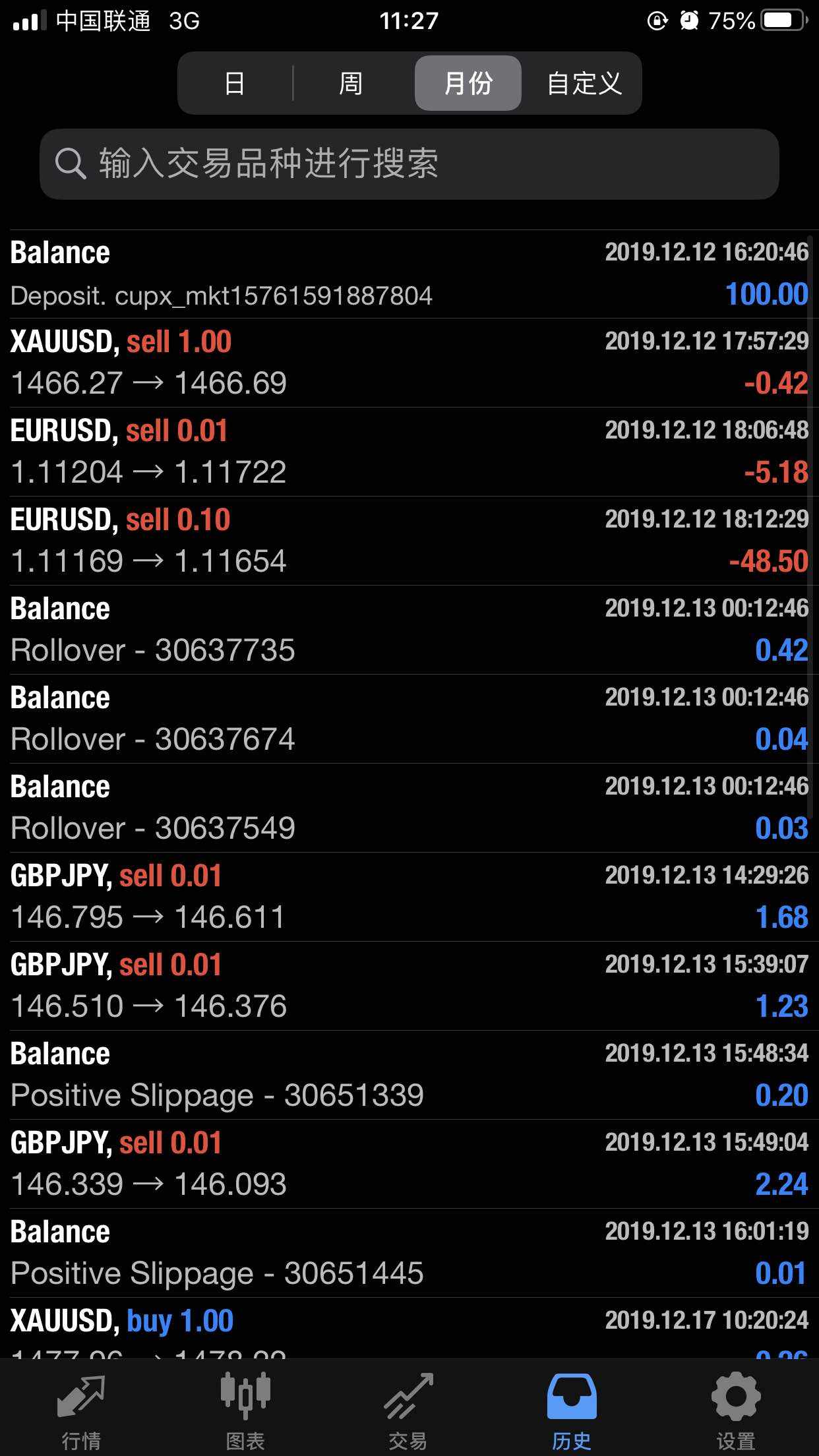Select the 月份 monthly tab
819x1456 pixels.
pos(467,83)
